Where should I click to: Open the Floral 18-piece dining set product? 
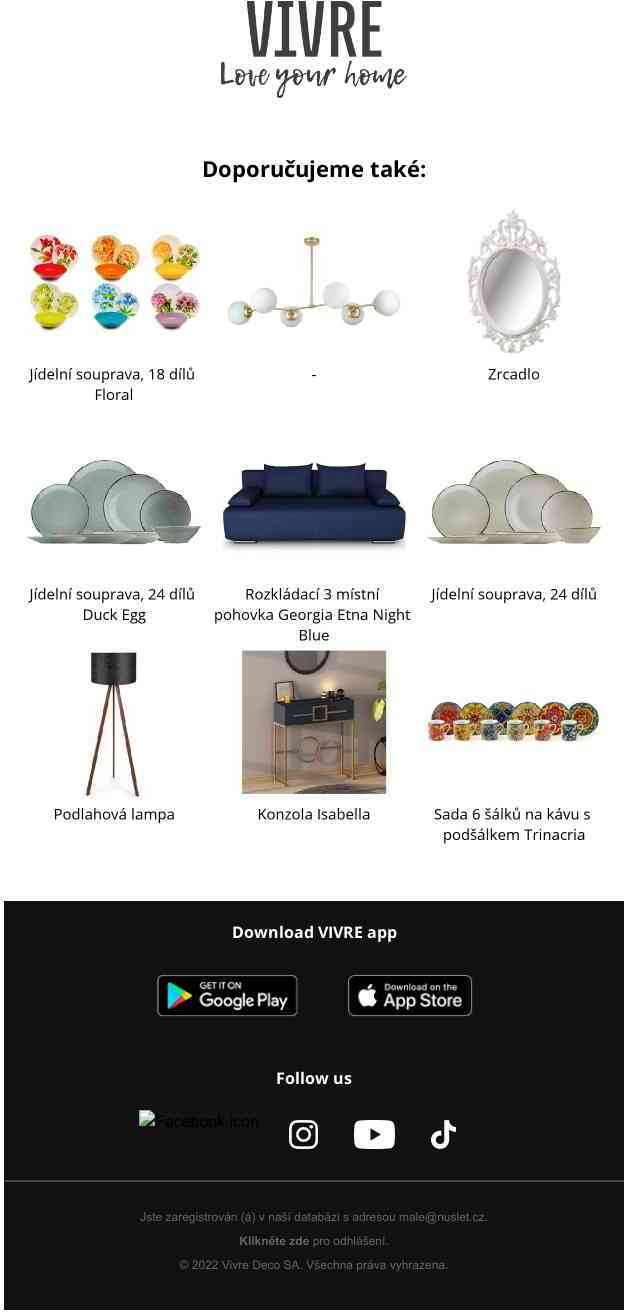pyautogui.click(x=114, y=282)
